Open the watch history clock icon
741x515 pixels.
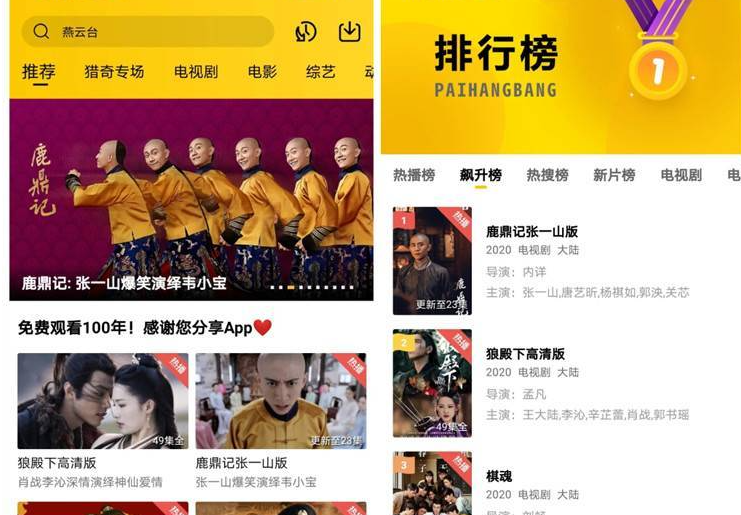click(x=306, y=32)
